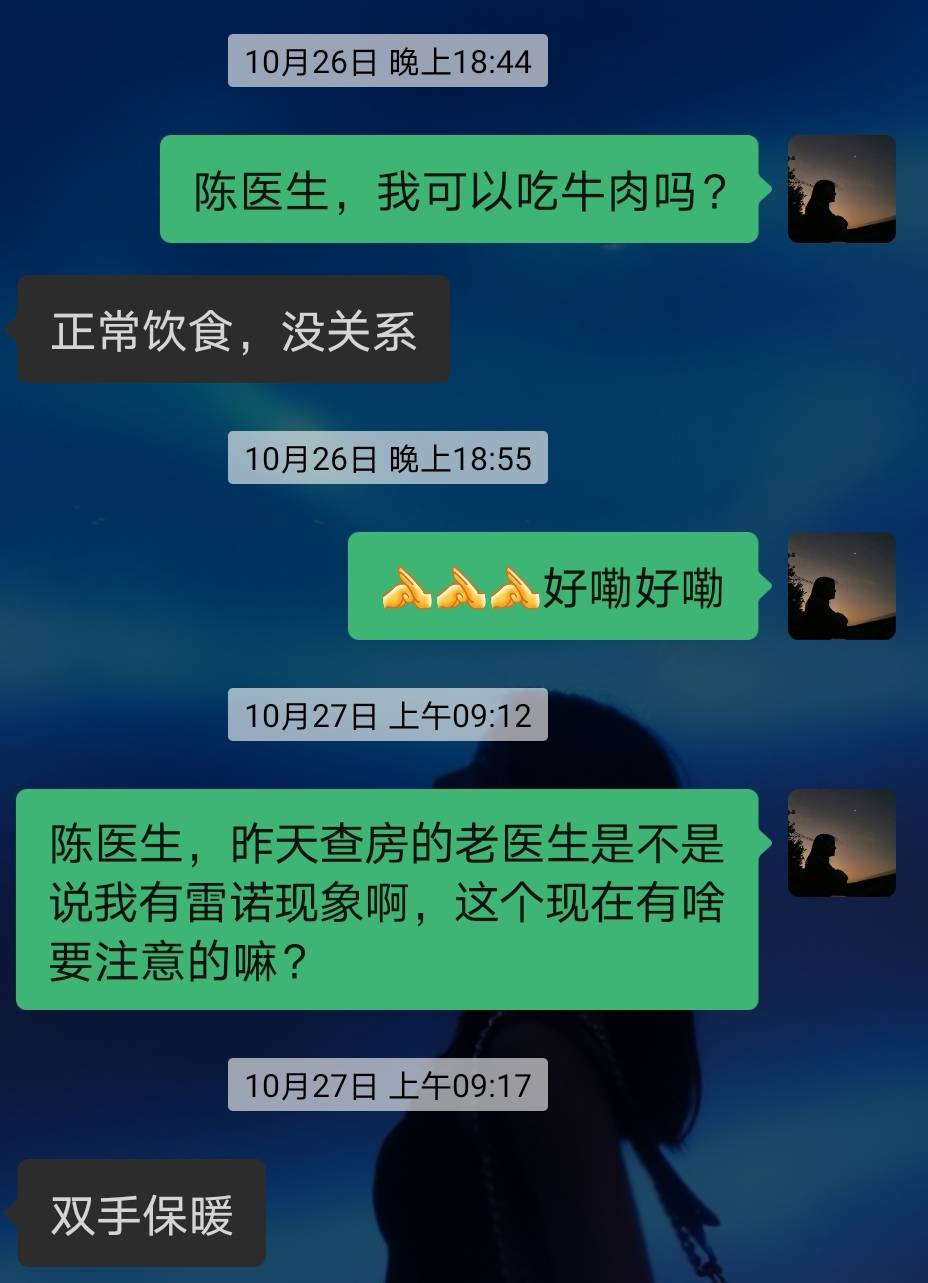Click the 10月27日 上午09:12 timestamp
This screenshot has width=928, height=1283.
coord(388,715)
